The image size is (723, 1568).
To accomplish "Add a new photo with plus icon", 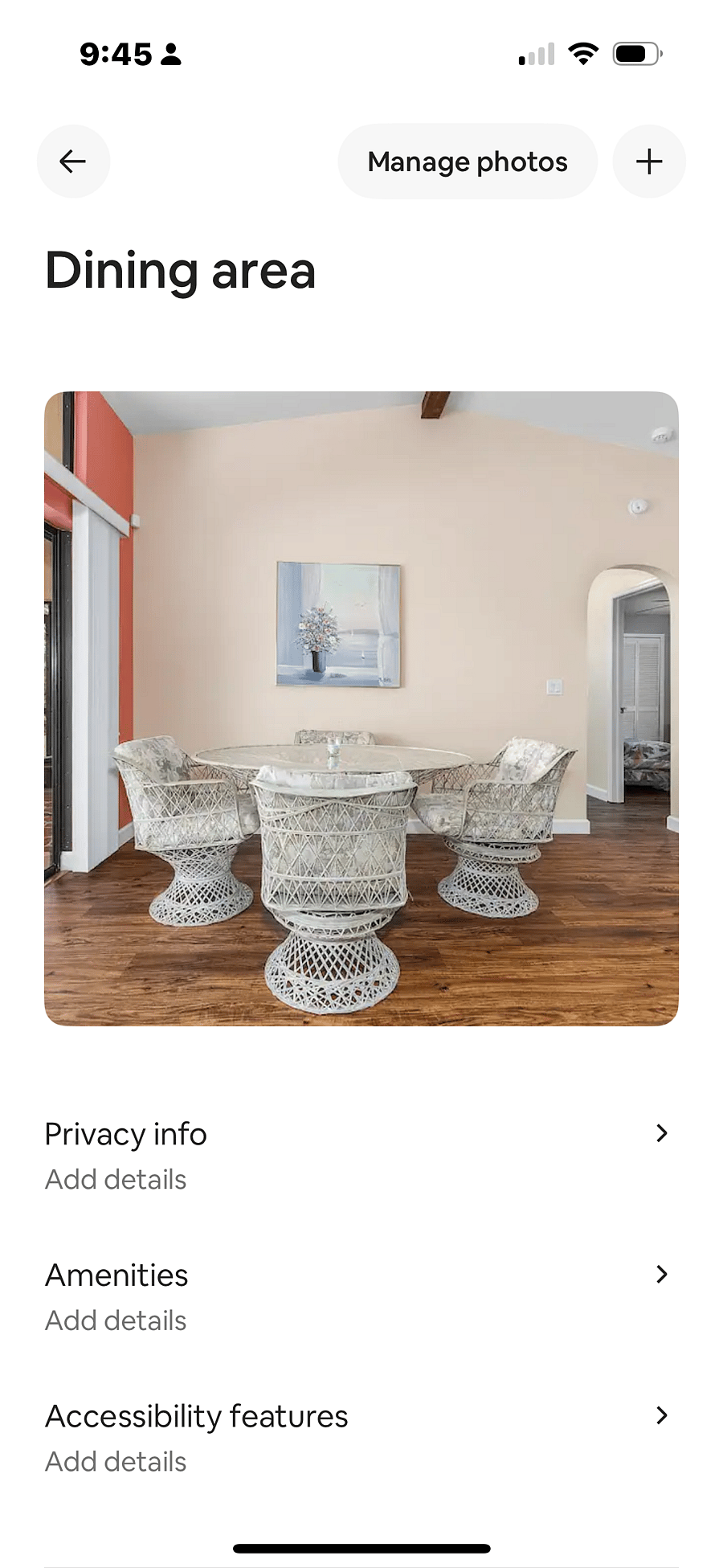I will (x=649, y=162).
